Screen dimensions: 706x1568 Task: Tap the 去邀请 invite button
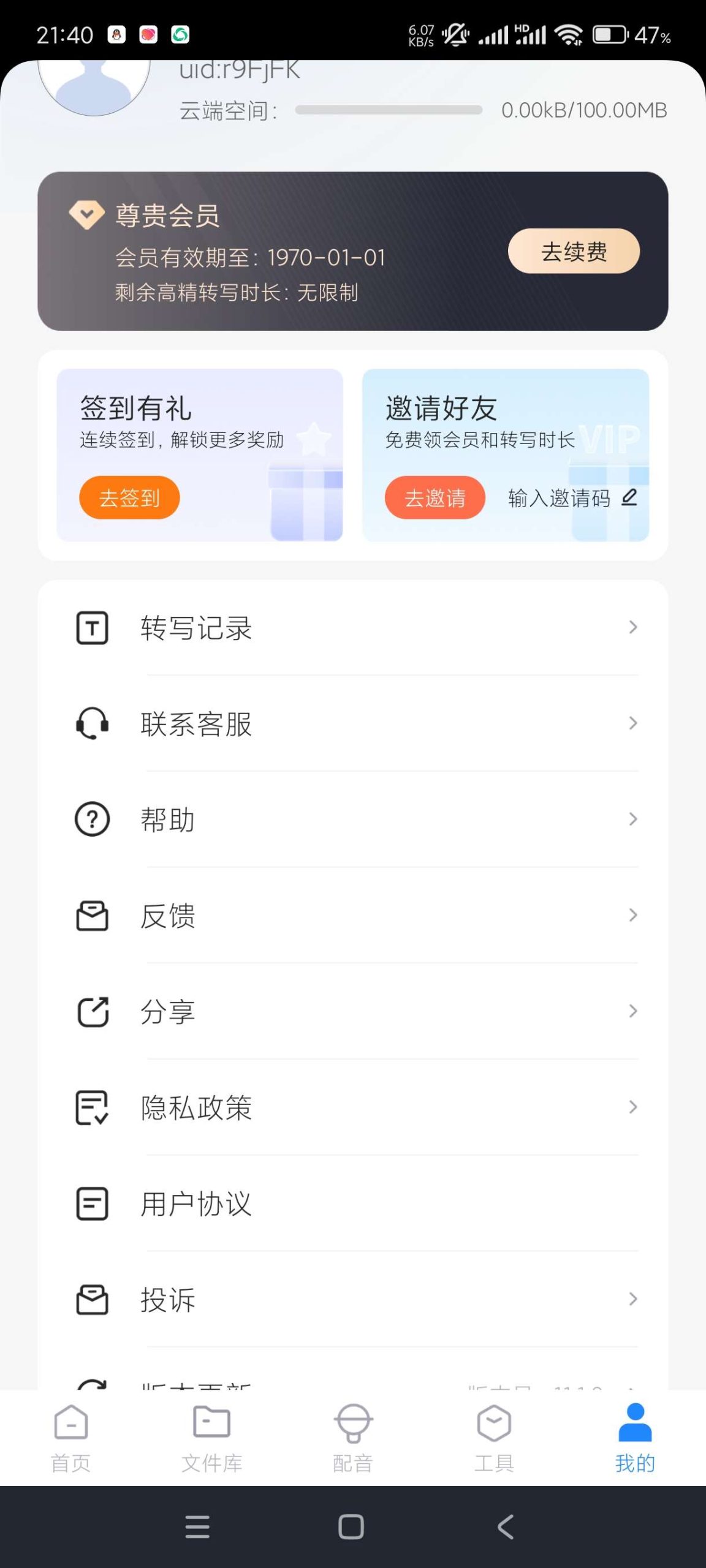pyautogui.click(x=434, y=497)
